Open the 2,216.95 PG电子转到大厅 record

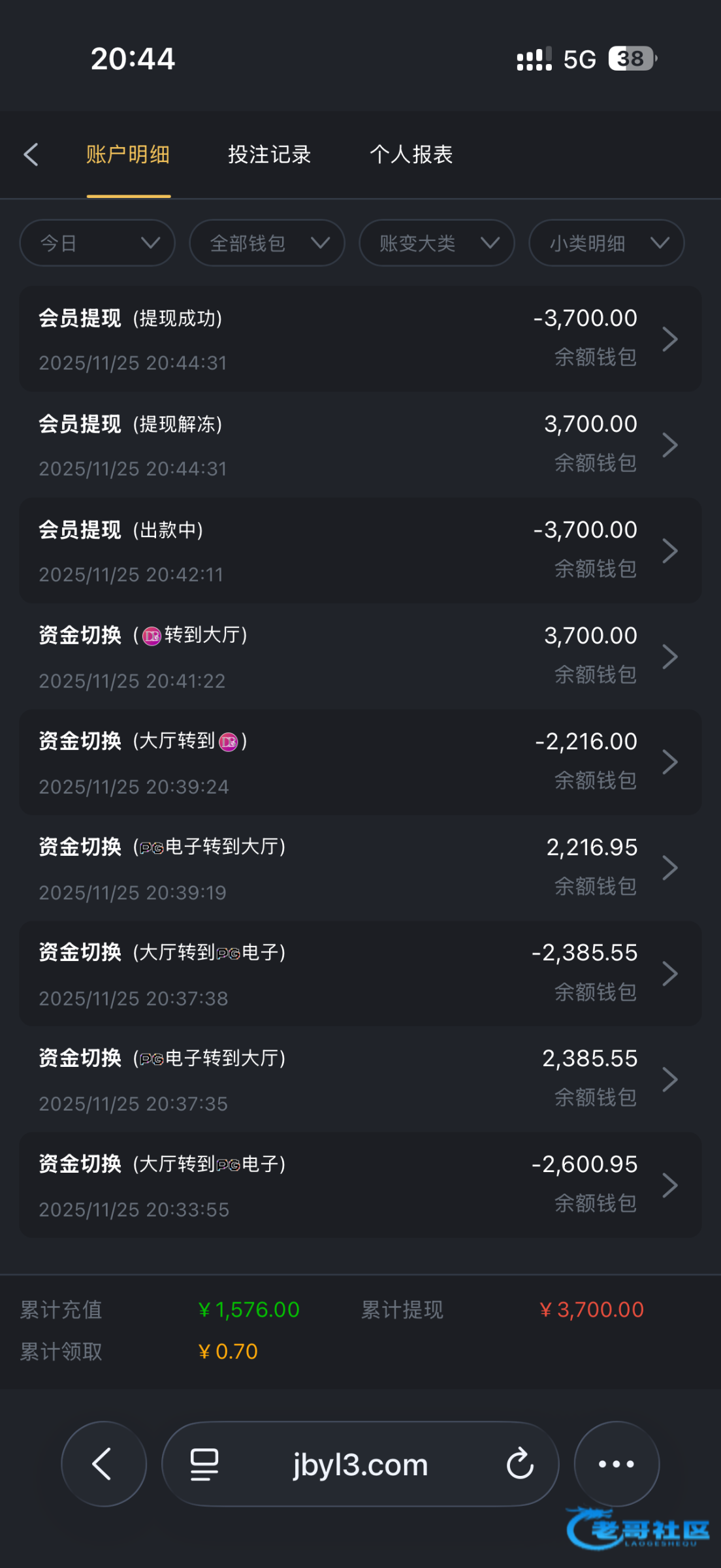point(360,868)
